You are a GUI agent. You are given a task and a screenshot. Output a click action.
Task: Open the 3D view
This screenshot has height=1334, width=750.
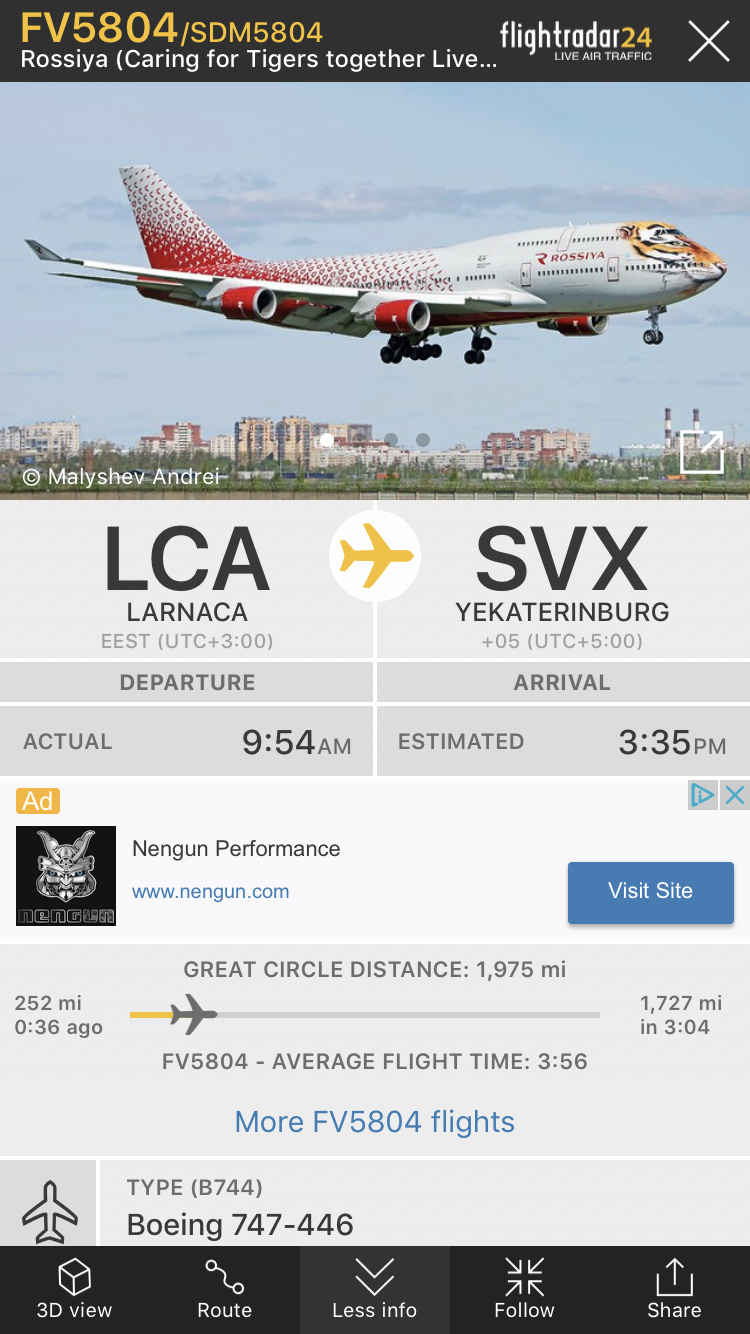pyautogui.click(x=75, y=1290)
